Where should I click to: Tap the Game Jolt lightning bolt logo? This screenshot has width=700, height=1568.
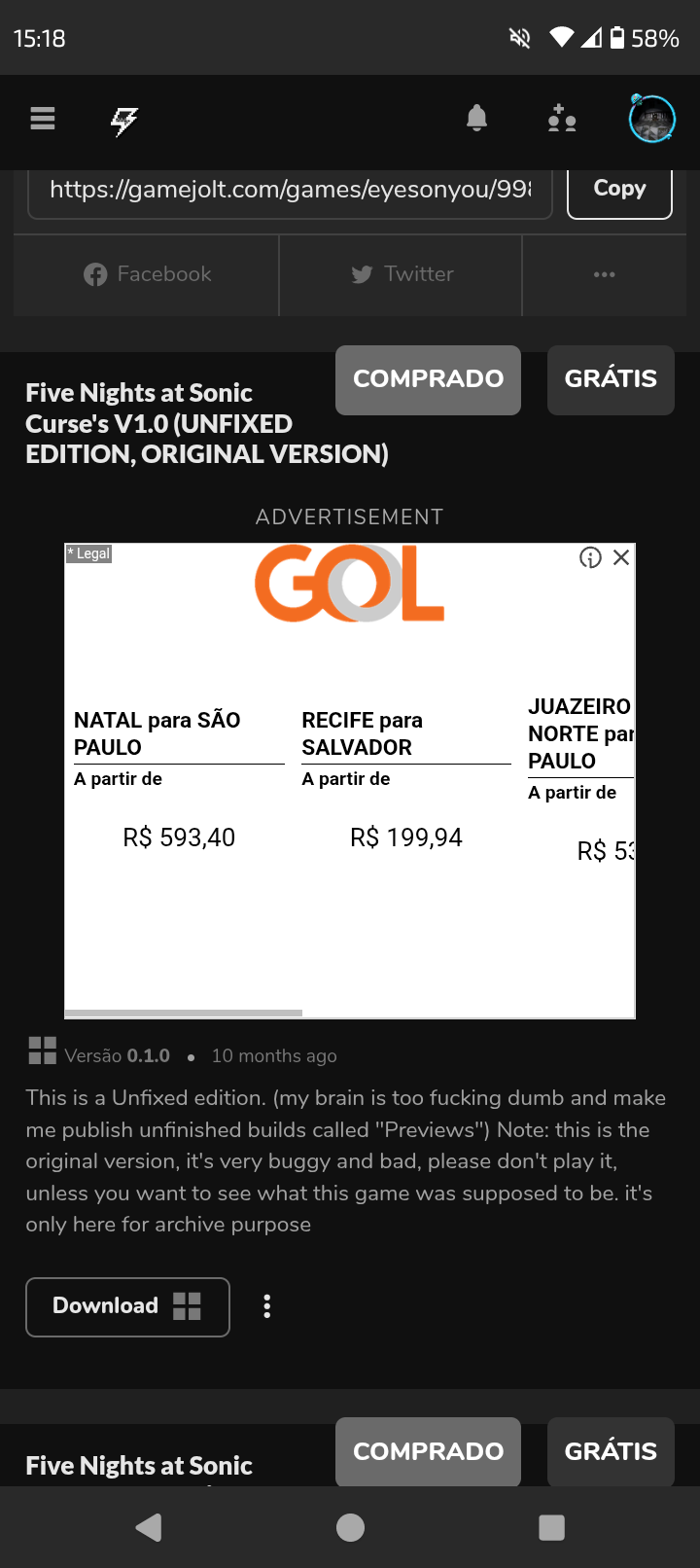click(x=123, y=121)
